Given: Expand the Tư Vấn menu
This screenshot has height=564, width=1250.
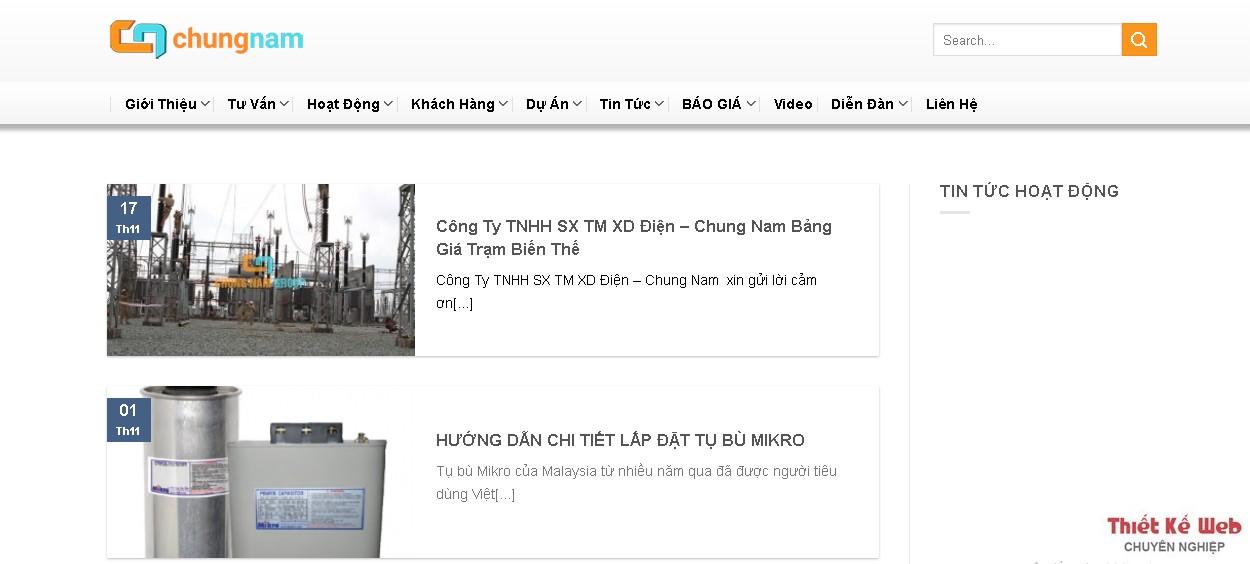Looking at the screenshot, I should [258, 104].
